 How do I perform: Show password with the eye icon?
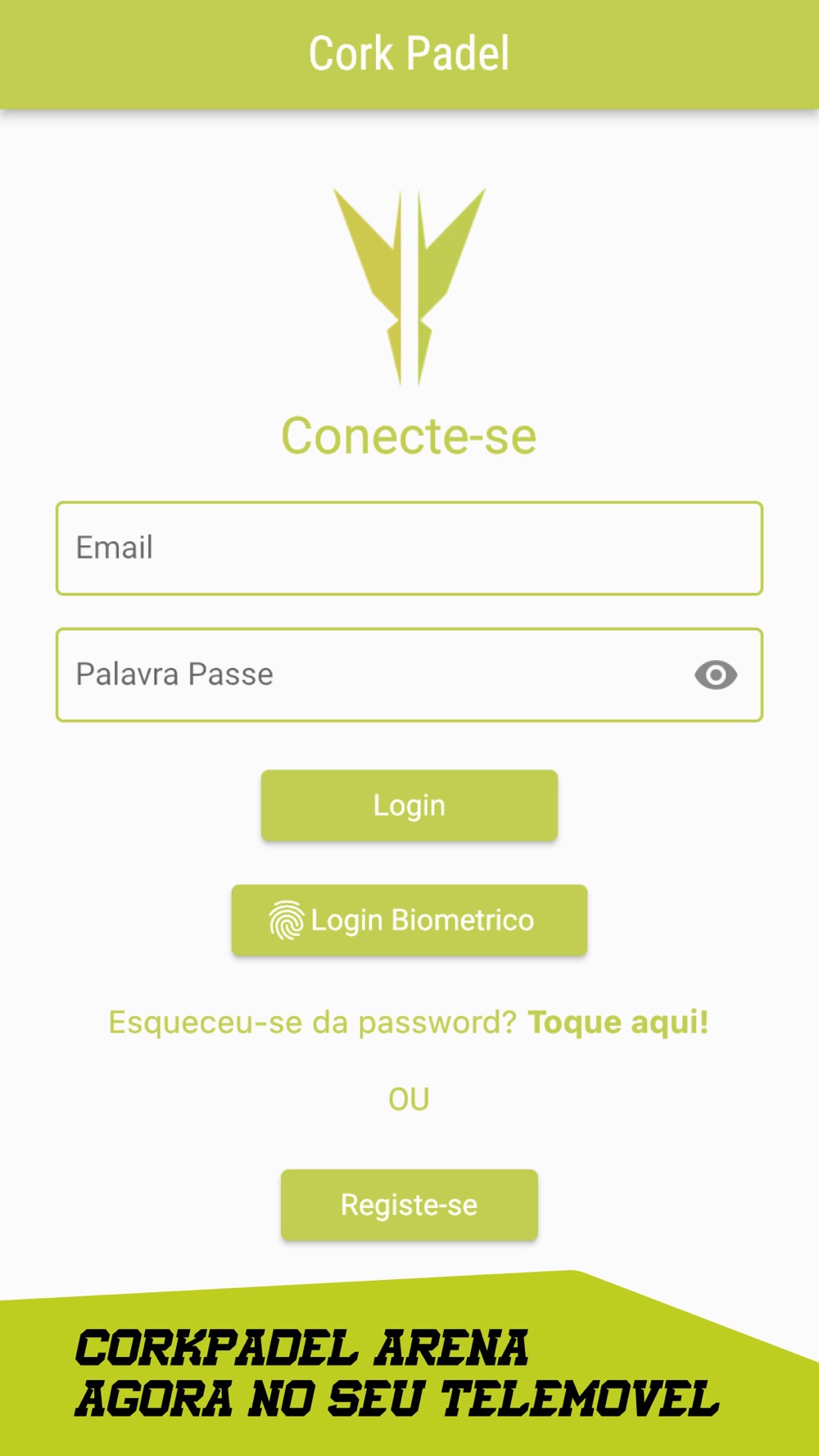[x=716, y=675]
